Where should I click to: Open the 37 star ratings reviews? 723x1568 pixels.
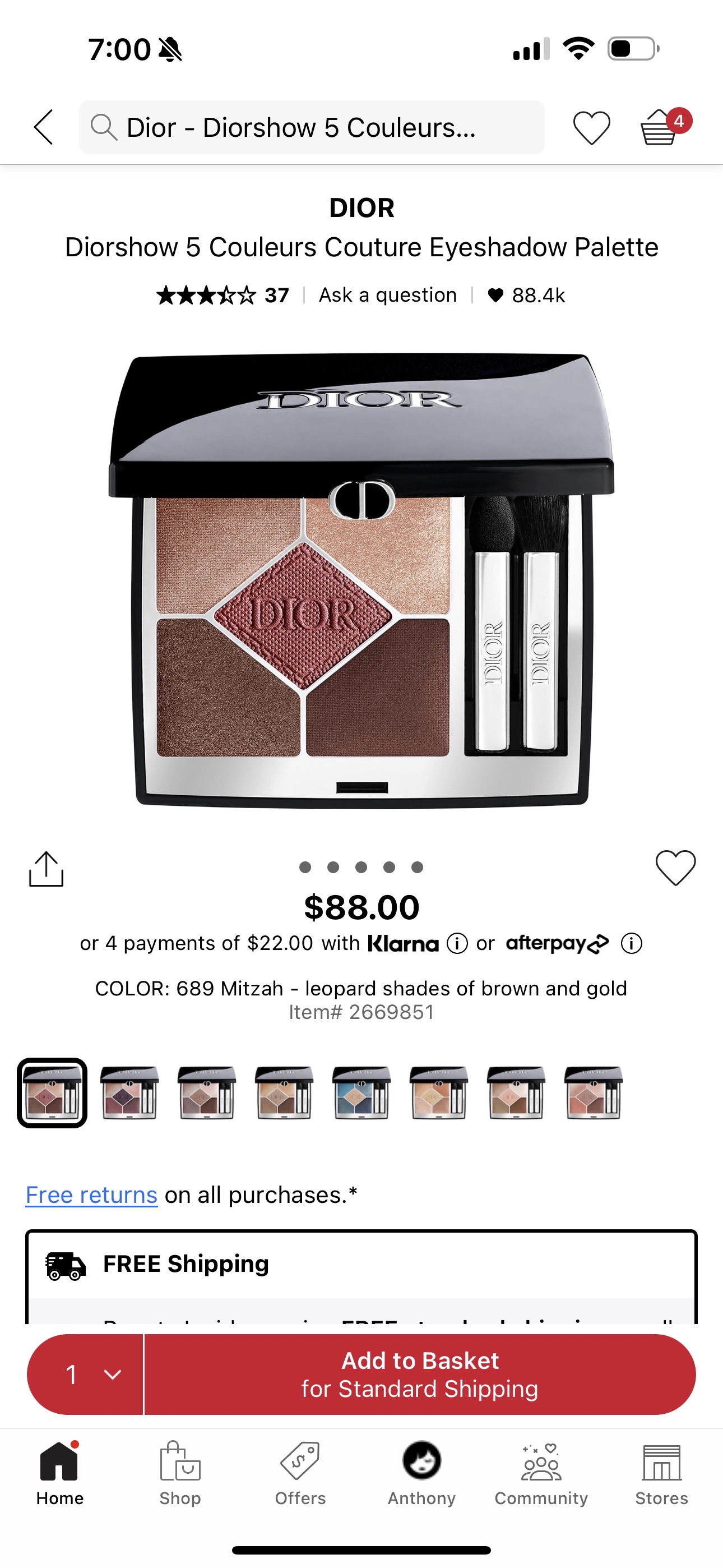pos(222,295)
